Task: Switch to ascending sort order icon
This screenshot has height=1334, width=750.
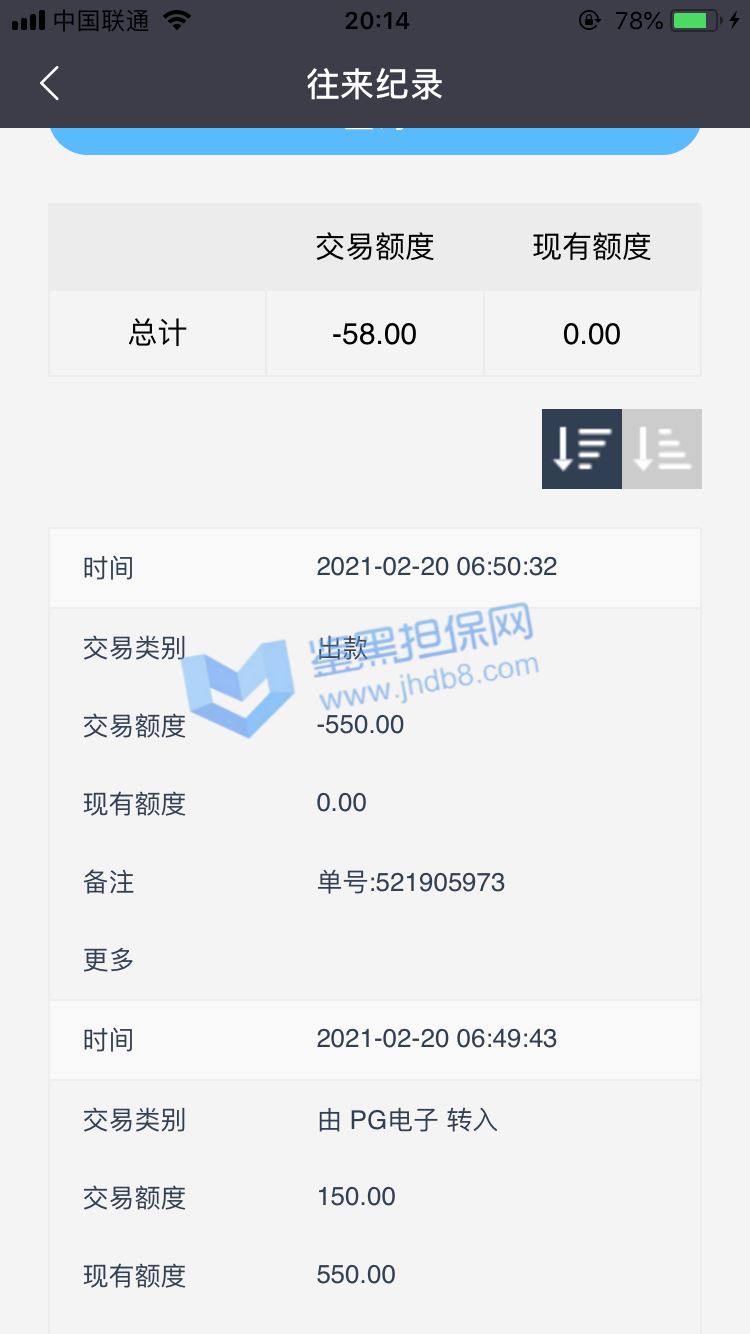Action: click(662, 449)
